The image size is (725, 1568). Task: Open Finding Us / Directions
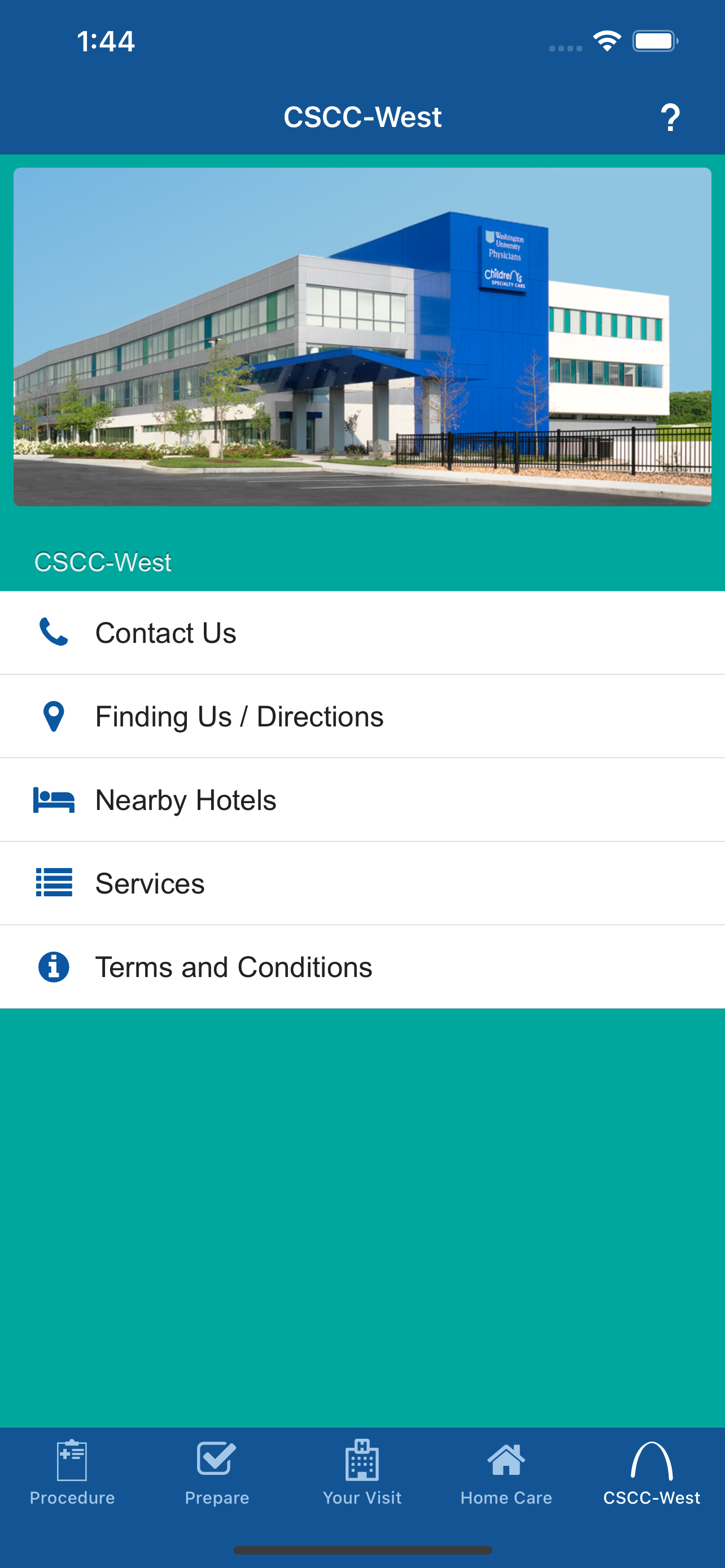361,716
